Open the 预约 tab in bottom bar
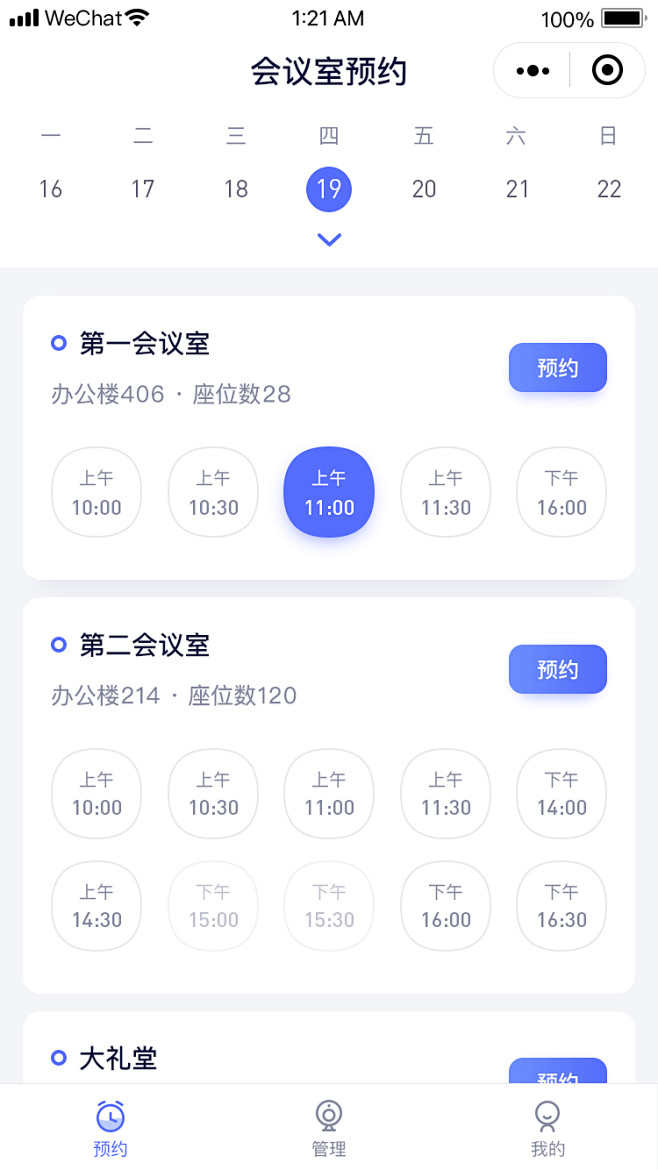 coord(110,1127)
